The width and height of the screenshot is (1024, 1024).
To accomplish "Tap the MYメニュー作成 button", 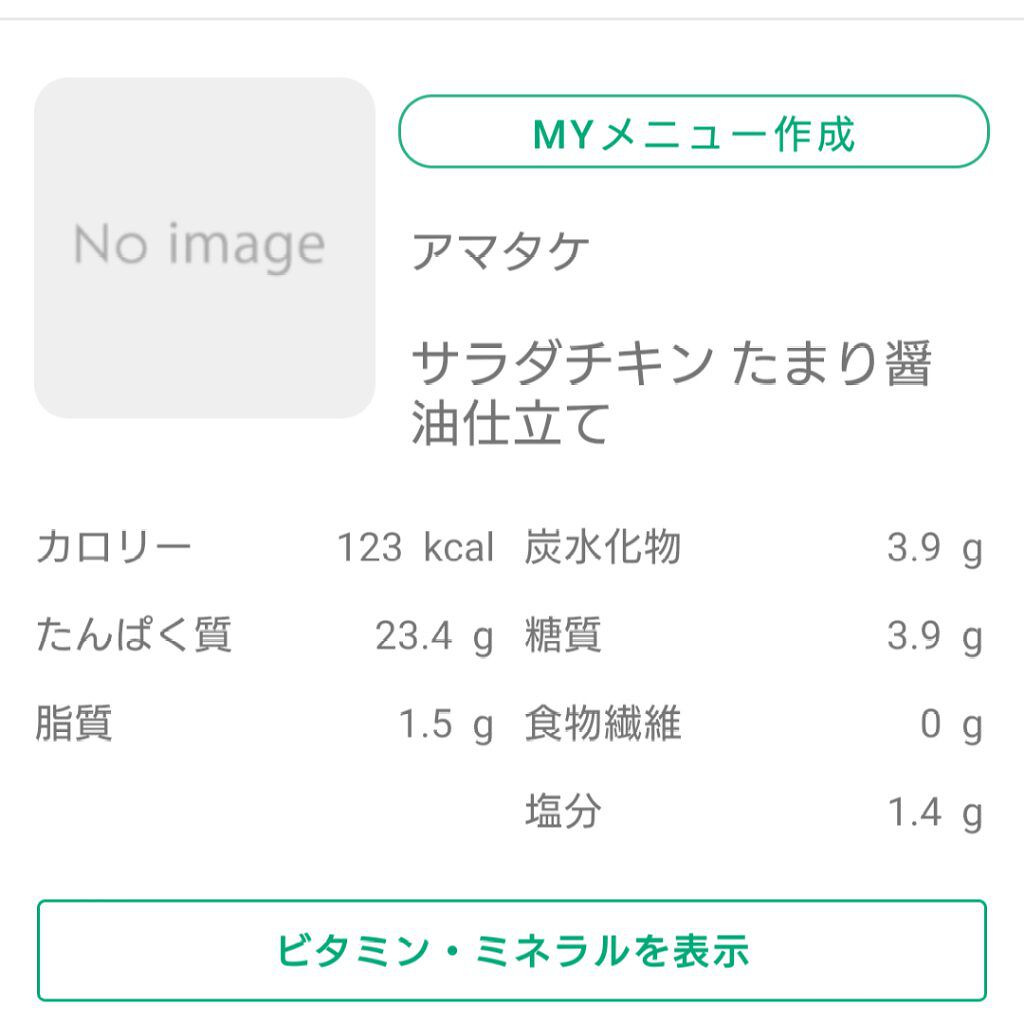I will pos(693,132).
